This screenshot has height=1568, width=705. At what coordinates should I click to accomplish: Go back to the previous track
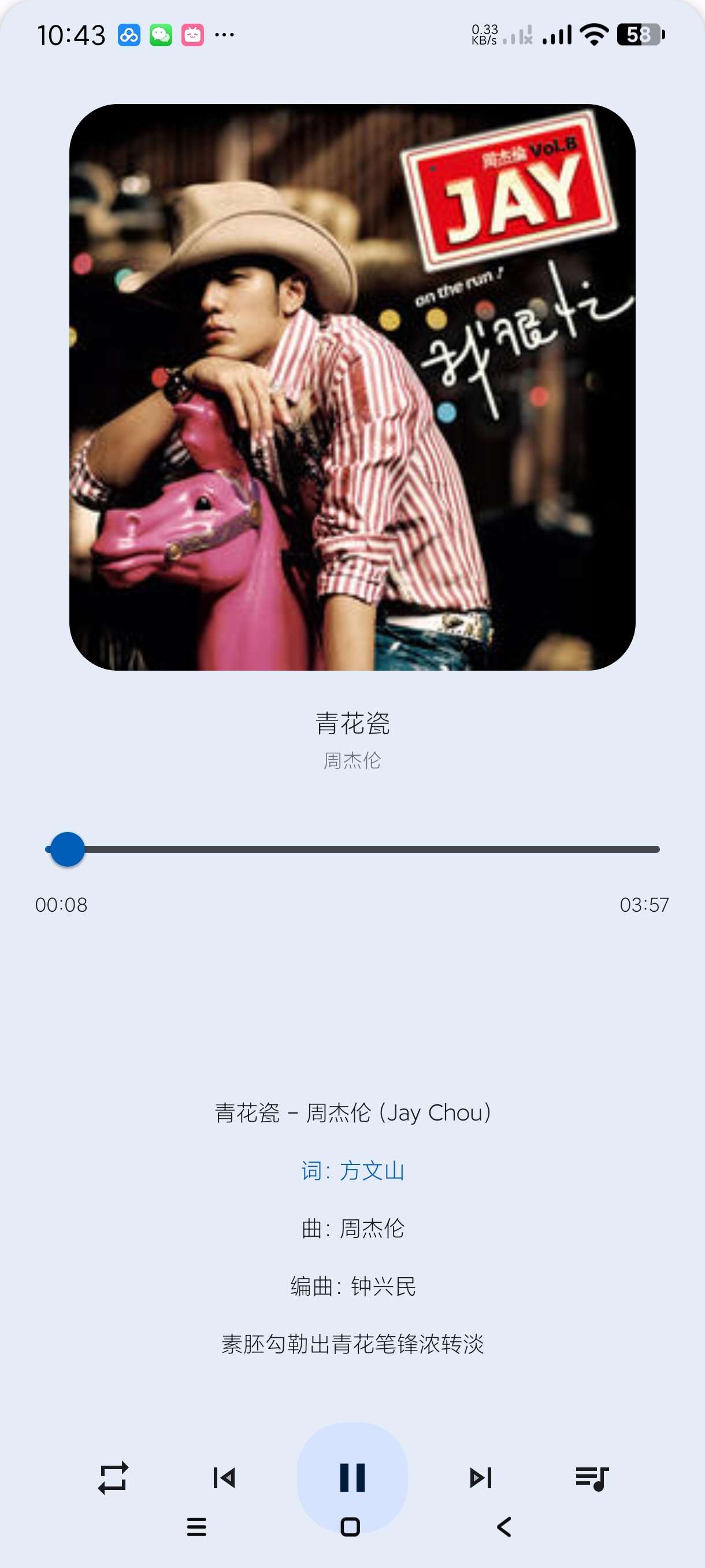(x=224, y=1477)
